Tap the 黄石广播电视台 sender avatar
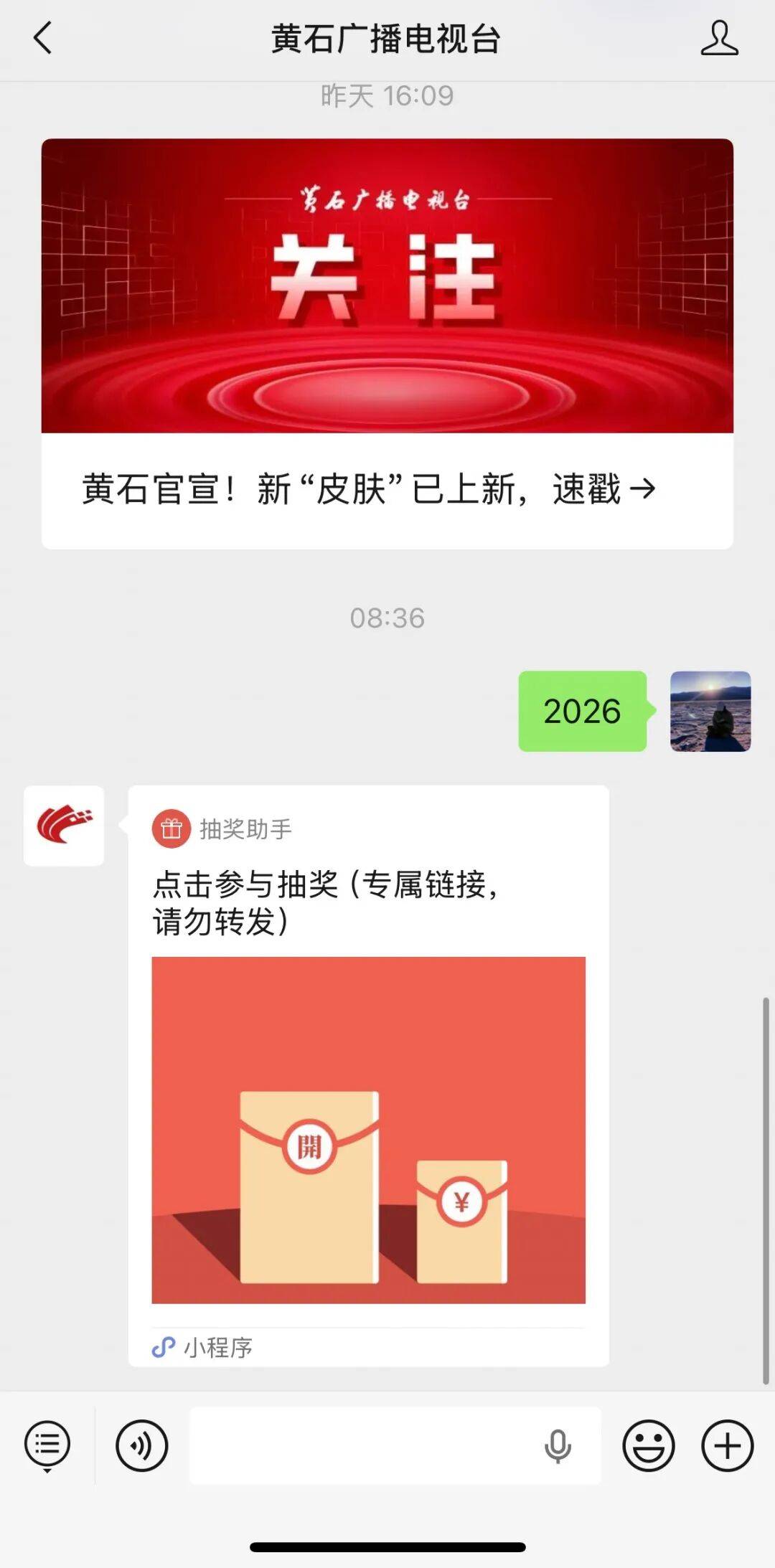775x1568 pixels. [64, 826]
